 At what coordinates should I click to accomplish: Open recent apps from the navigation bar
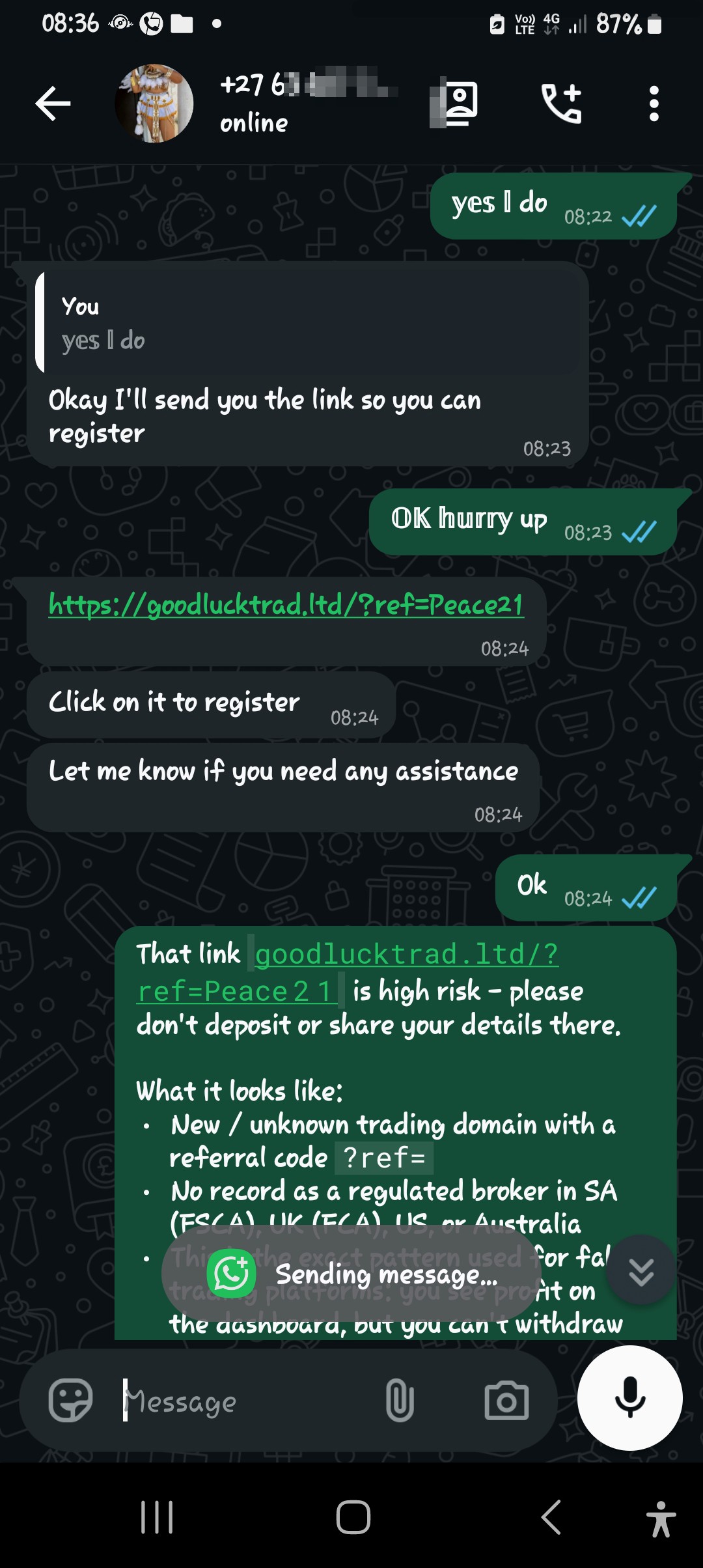tap(157, 1517)
